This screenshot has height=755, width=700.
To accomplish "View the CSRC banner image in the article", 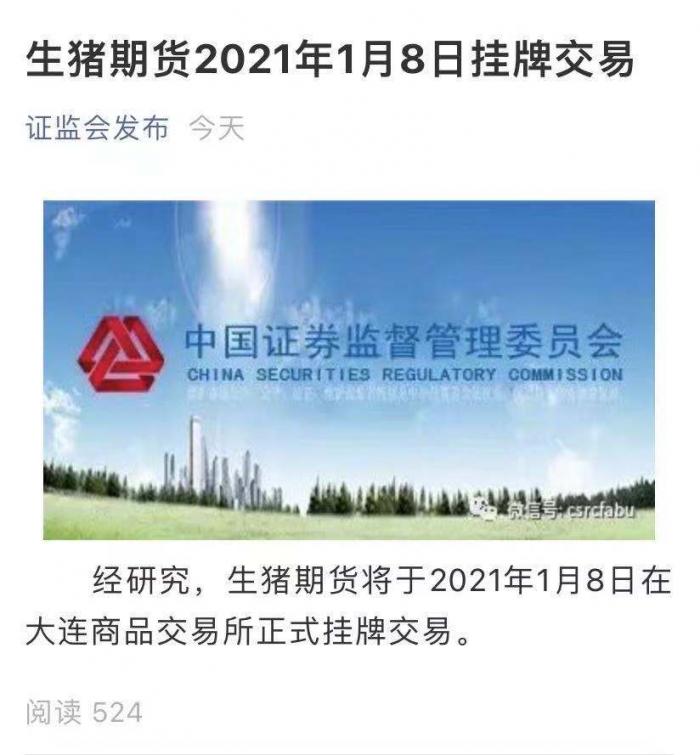I will click(x=349, y=370).
